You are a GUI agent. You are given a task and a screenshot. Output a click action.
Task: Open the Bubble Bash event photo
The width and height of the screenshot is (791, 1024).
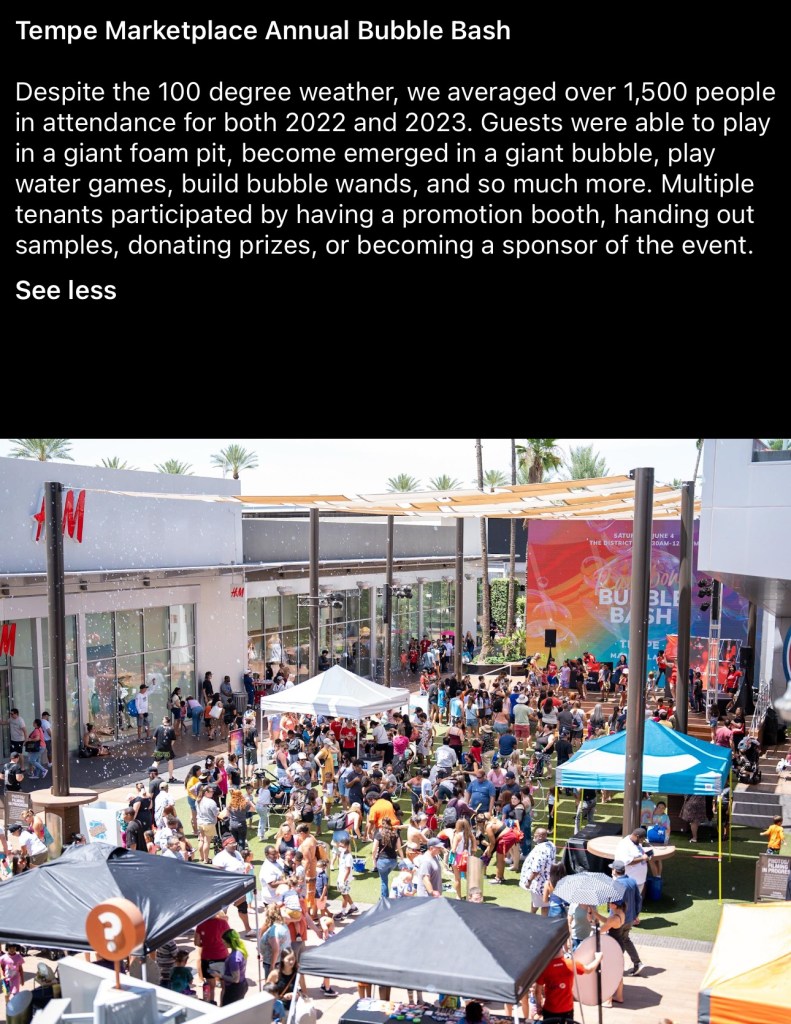click(x=395, y=730)
